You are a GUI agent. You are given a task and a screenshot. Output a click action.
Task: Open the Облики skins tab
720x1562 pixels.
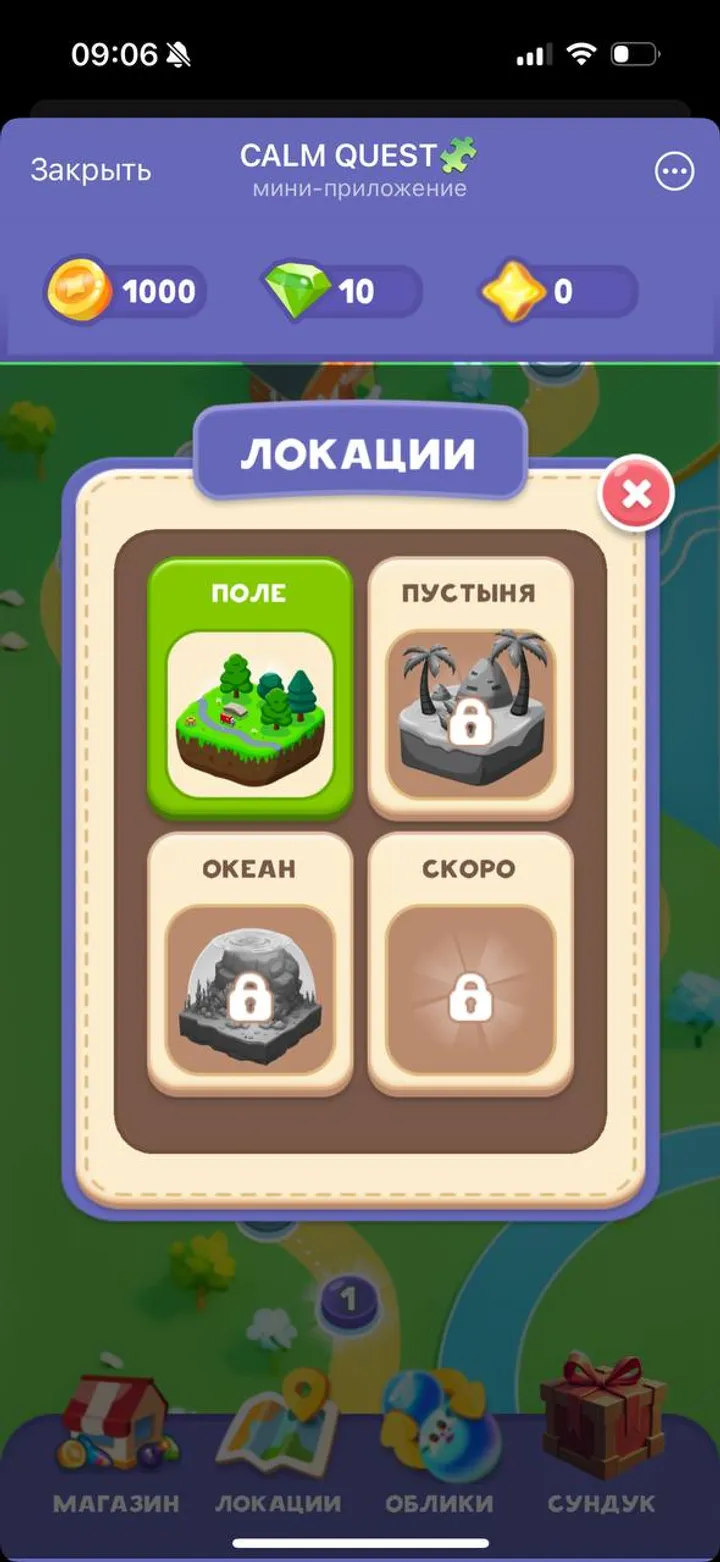pos(439,1440)
